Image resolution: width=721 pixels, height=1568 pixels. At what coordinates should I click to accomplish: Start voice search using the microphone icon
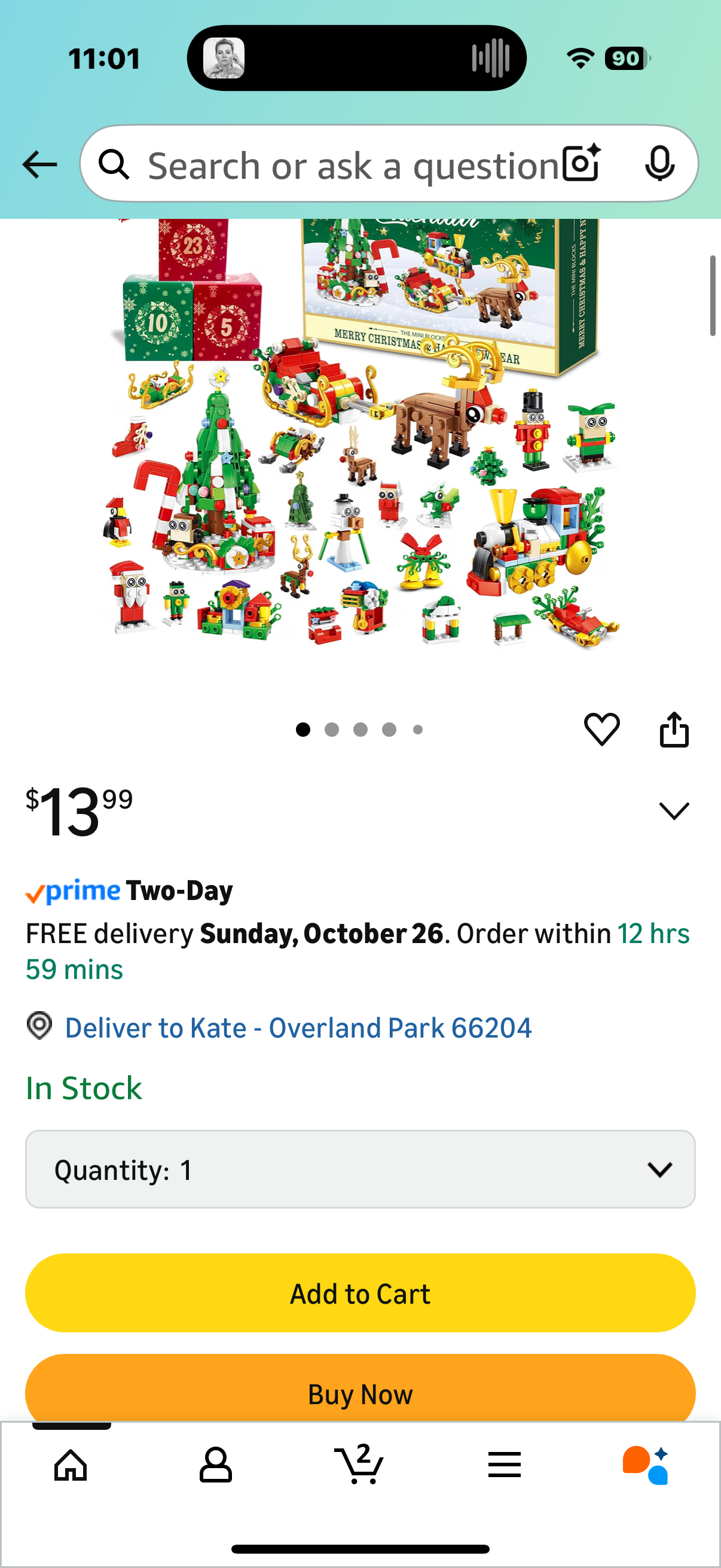[x=661, y=163]
